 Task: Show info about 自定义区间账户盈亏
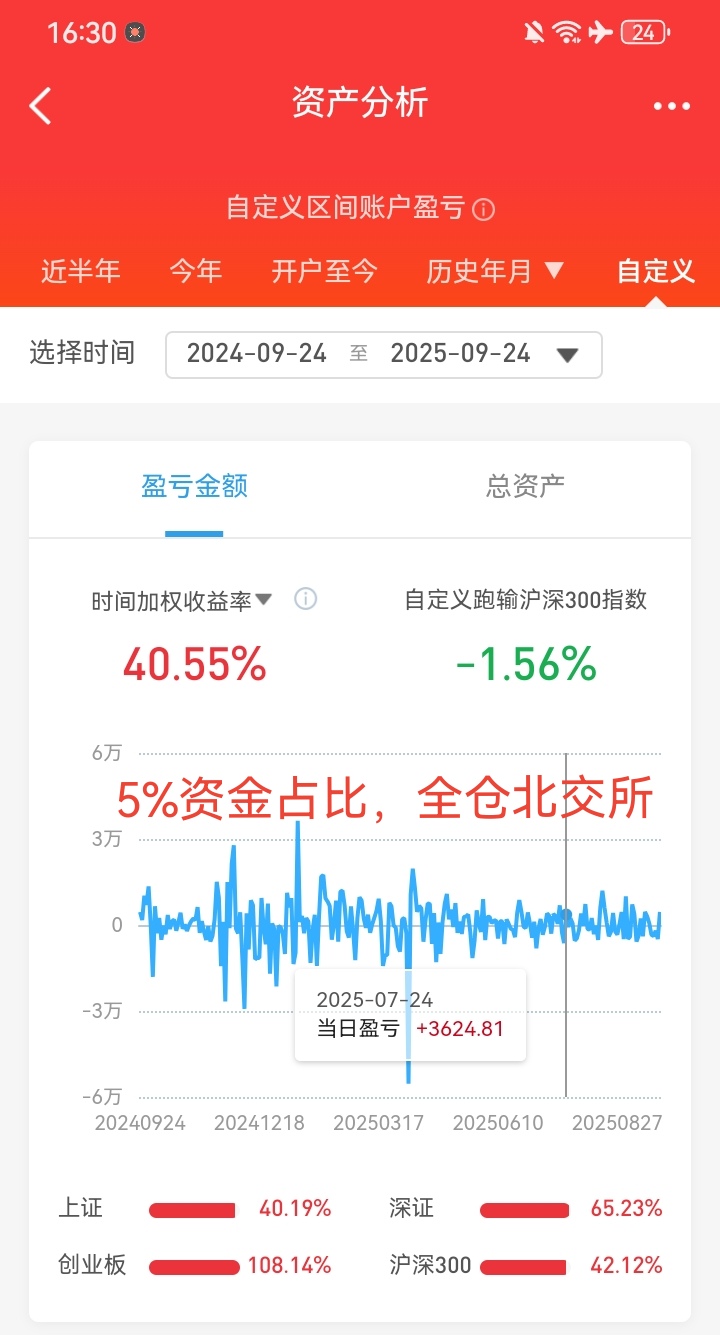pos(484,210)
